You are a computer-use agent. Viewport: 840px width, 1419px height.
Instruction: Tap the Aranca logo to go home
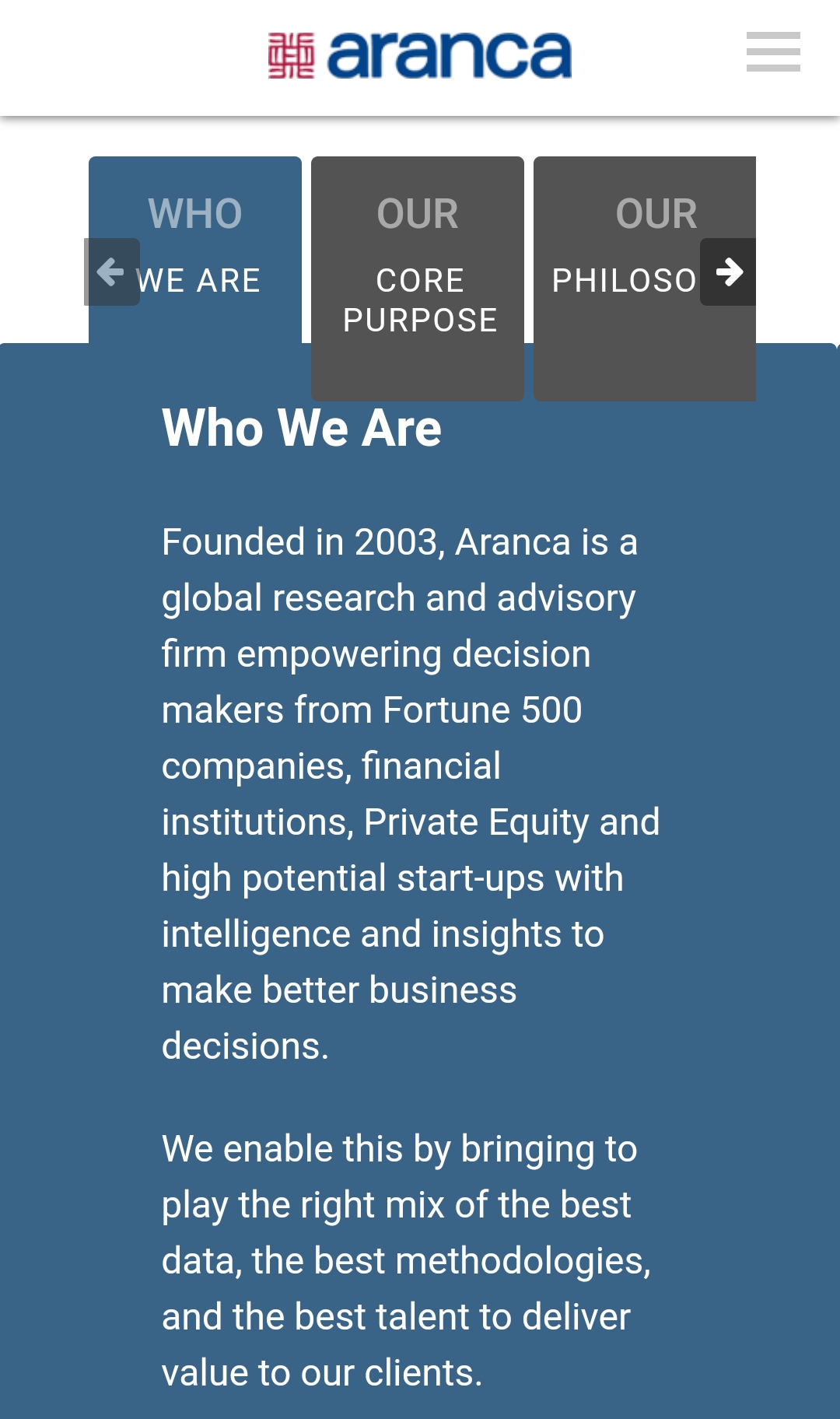420,55
